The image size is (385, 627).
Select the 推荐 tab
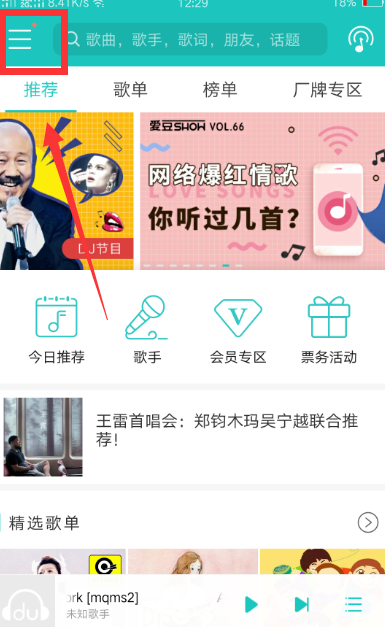(x=41, y=90)
